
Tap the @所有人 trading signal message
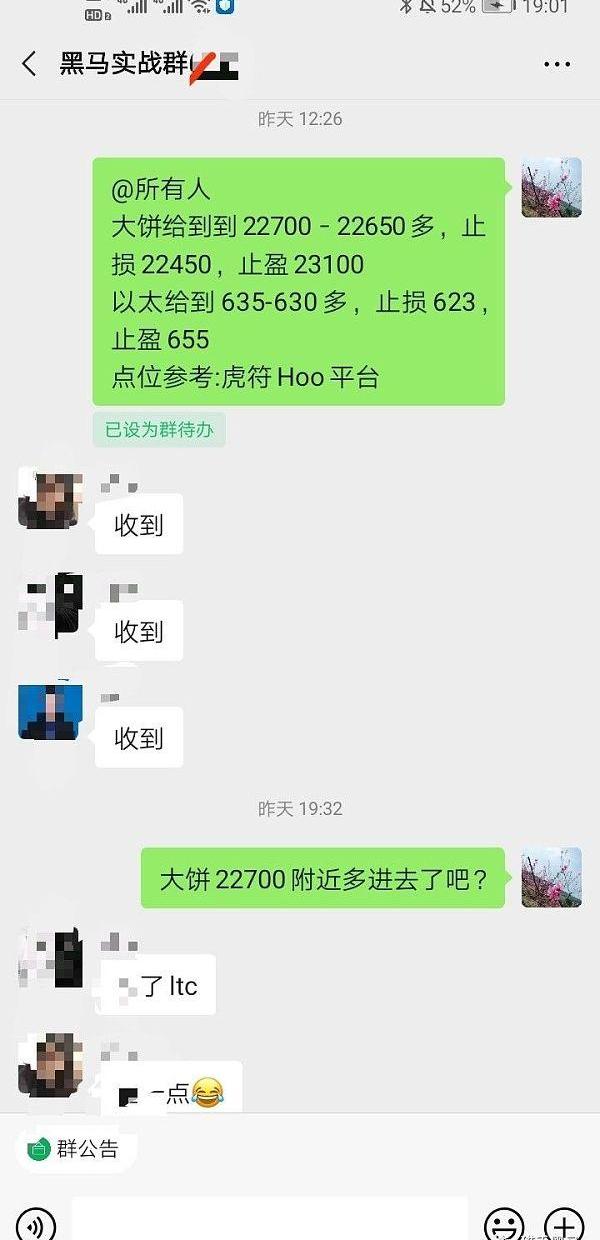coord(298,282)
